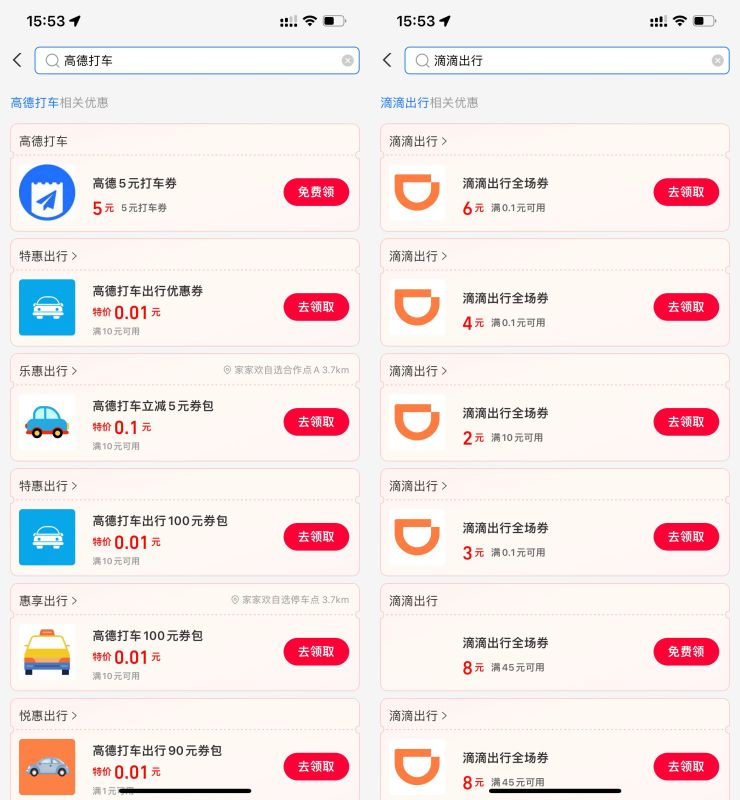The width and height of the screenshot is (740, 800).
Task: Click the Didi logo next to the 4元 全场券
Action: 416,307
